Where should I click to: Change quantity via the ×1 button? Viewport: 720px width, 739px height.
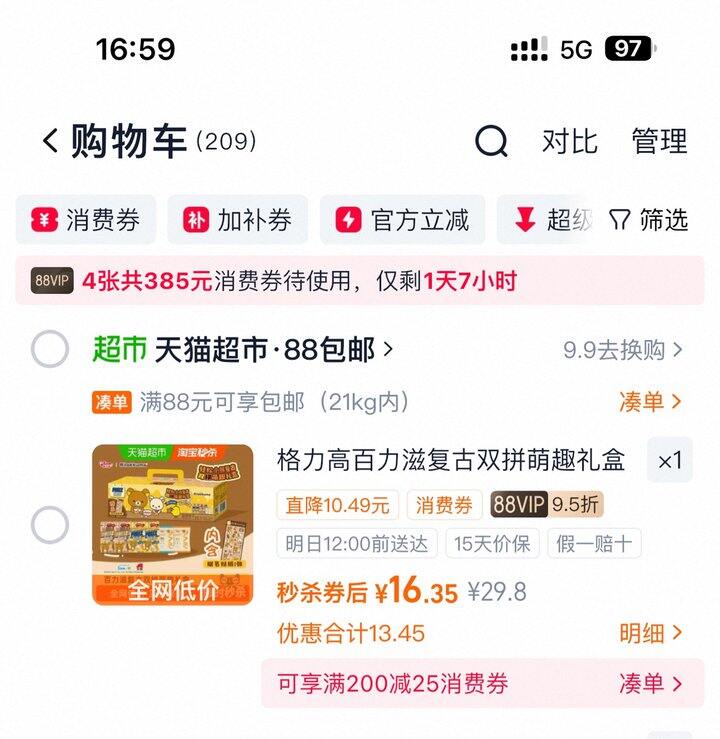coord(669,461)
